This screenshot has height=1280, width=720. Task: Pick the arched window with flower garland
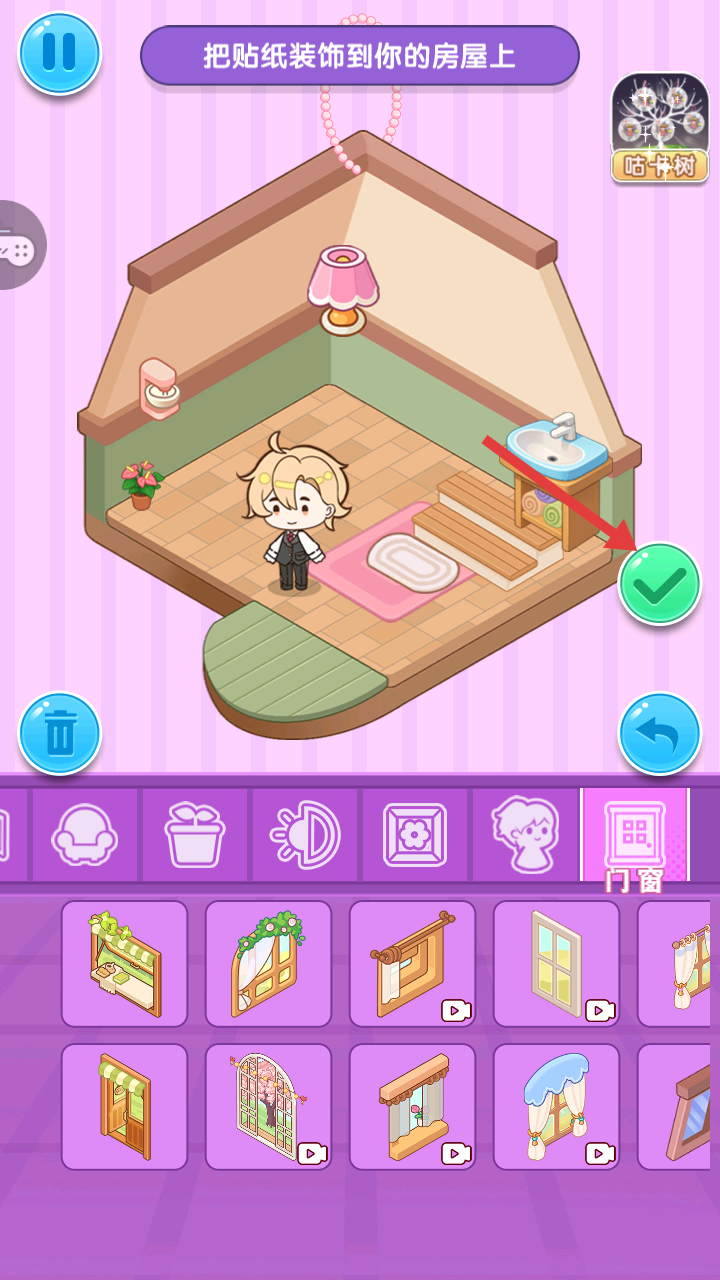click(268, 964)
